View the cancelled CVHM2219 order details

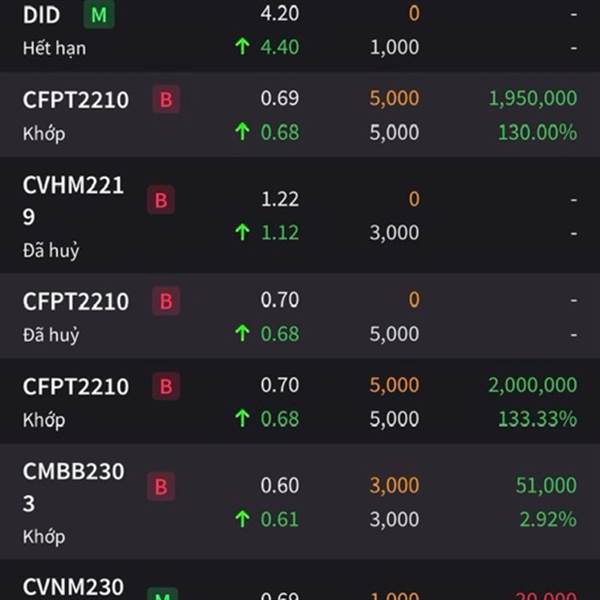(x=300, y=215)
